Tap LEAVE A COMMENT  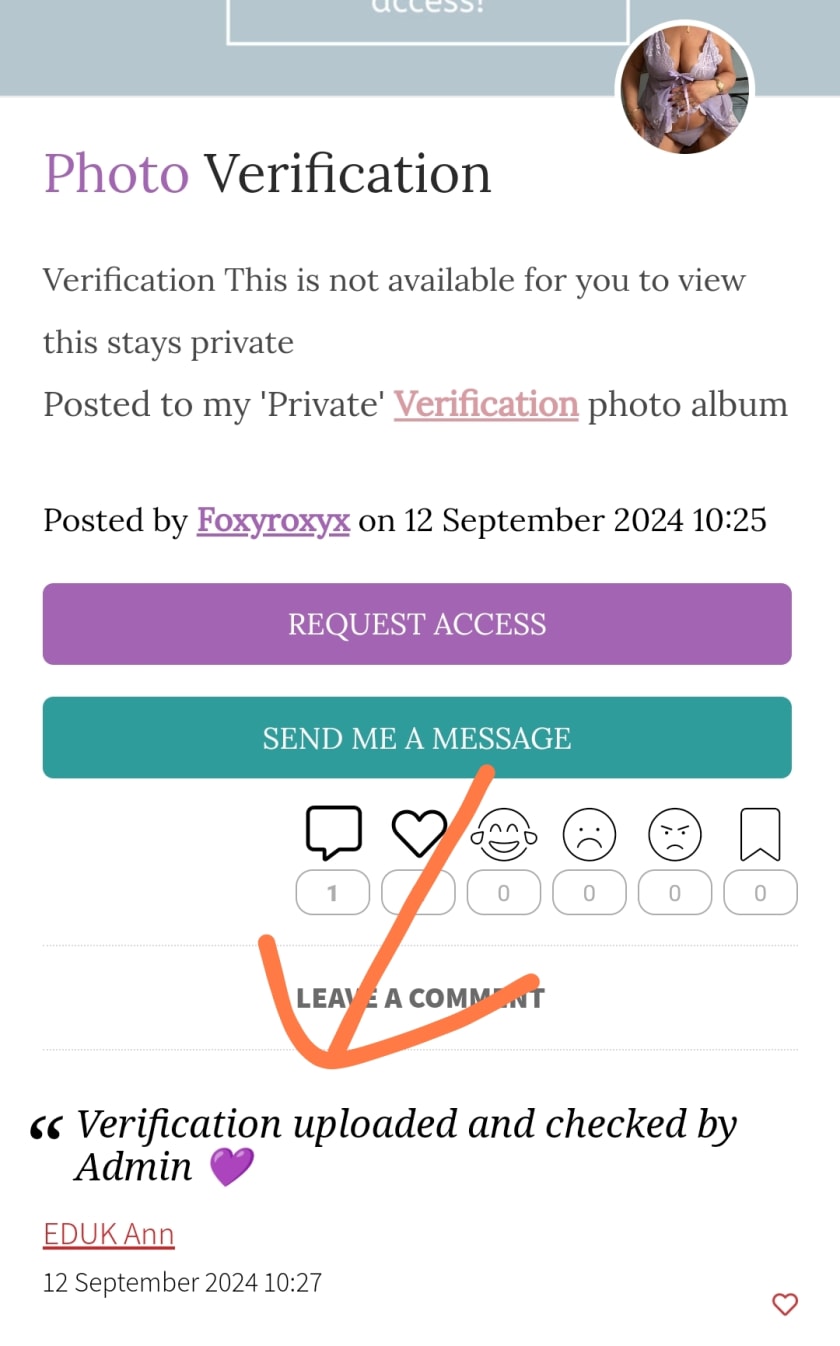(420, 997)
